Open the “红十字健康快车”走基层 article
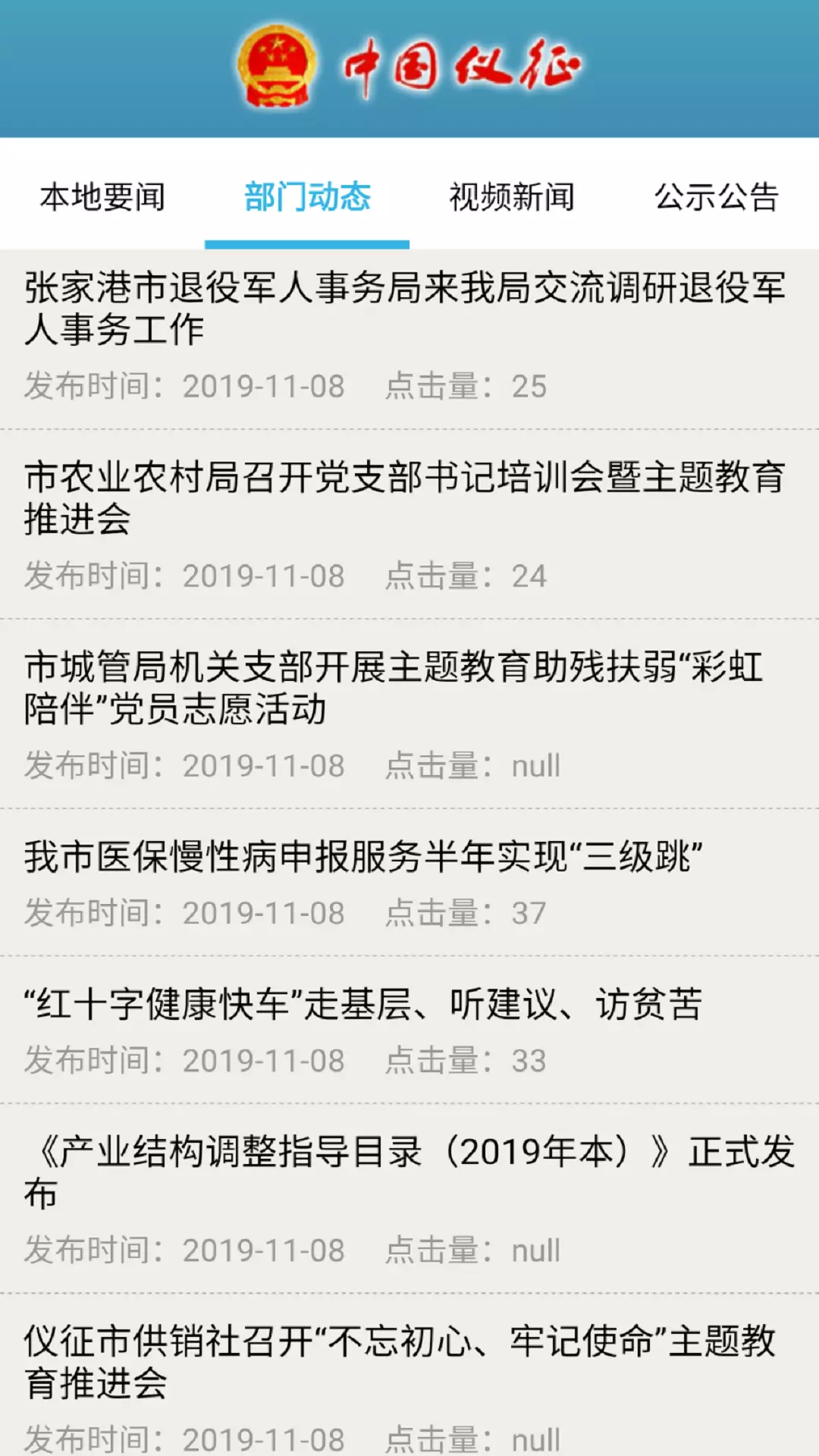Viewport: 819px width, 1456px height. tap(409, 1030)
